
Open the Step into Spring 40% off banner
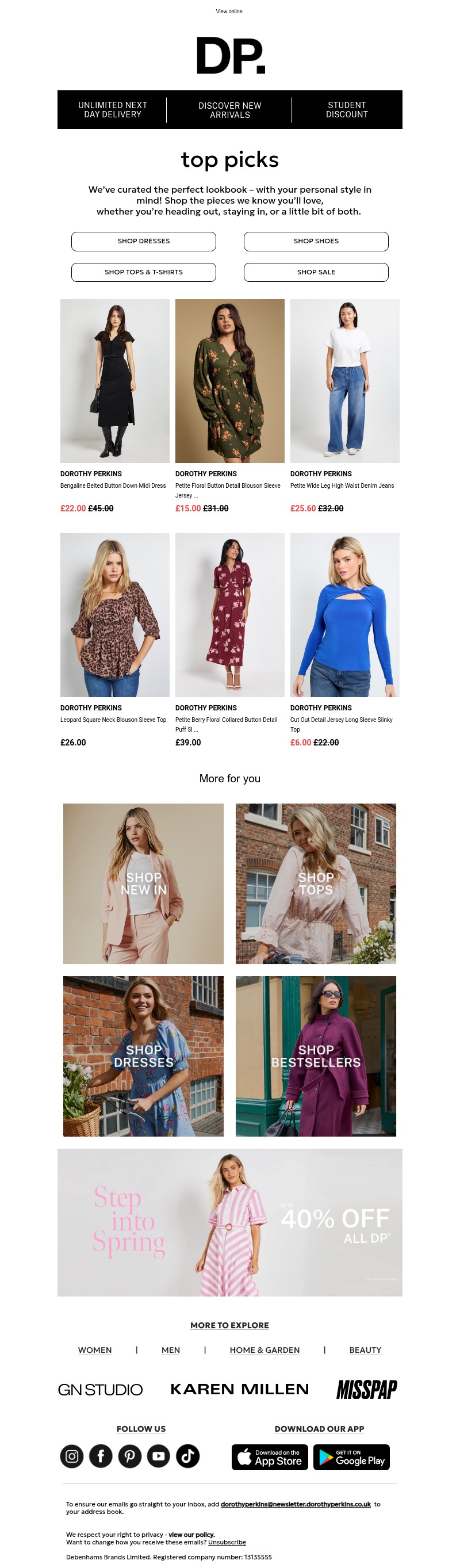tap(229, 1223)
